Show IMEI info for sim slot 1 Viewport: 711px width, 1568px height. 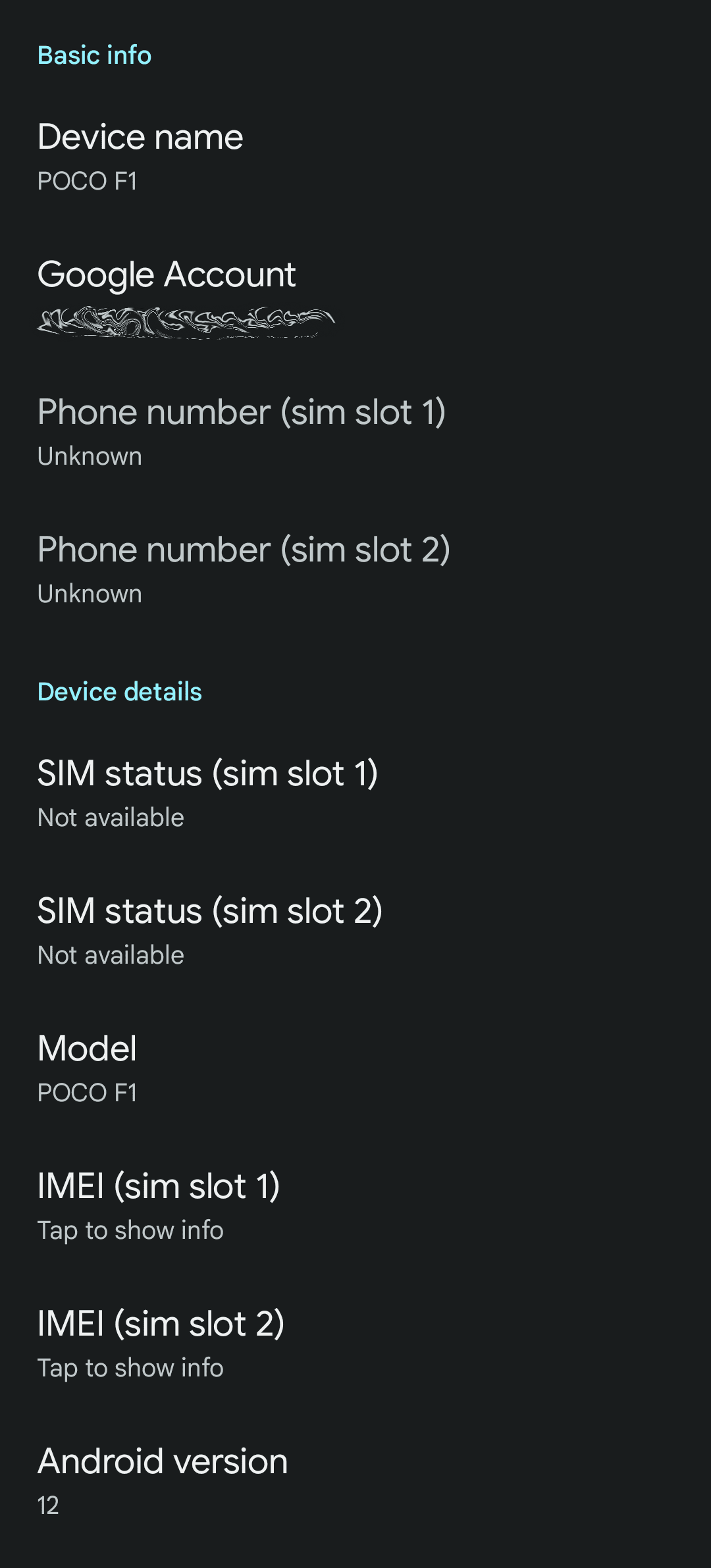pyautogui.click(x=355, y=1205)
